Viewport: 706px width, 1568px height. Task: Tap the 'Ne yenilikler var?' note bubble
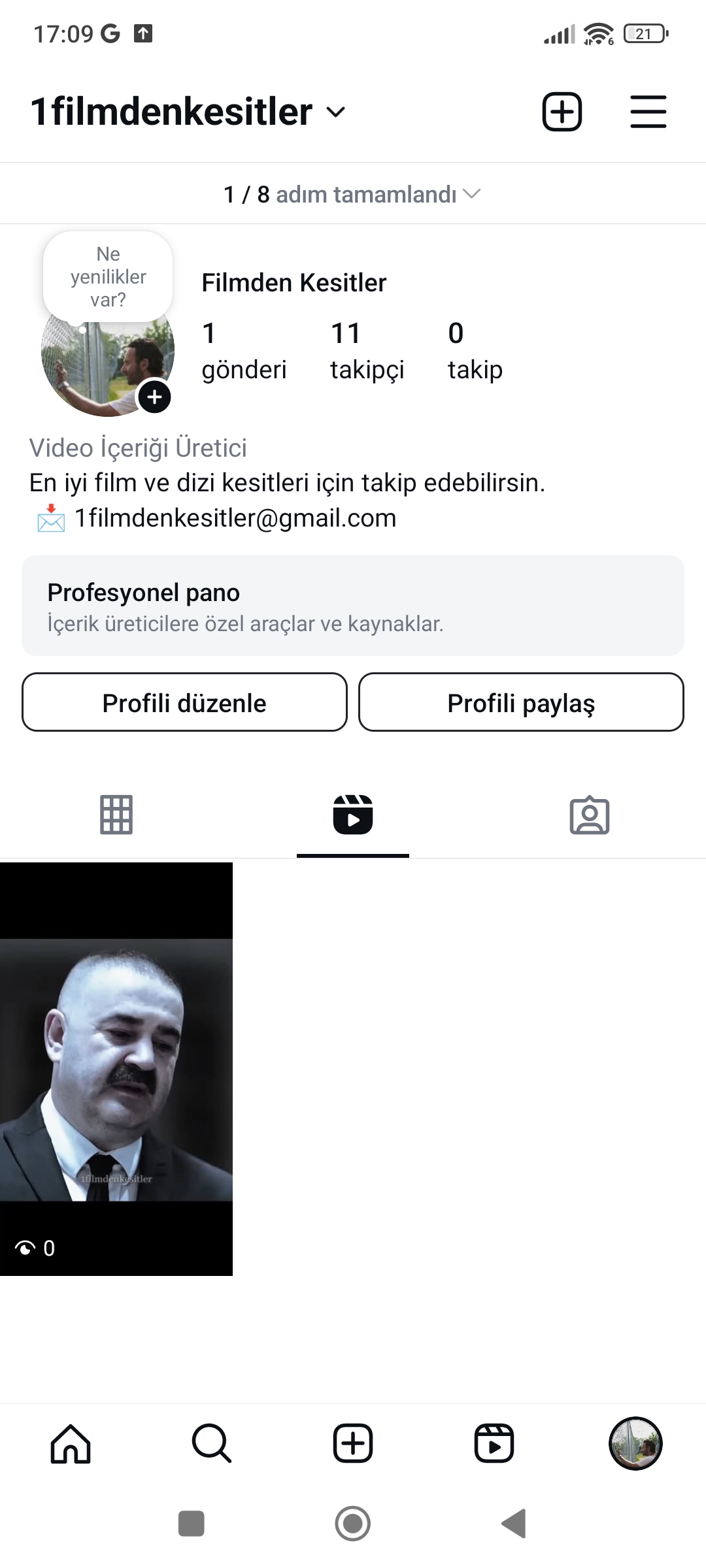click(108, 276)
